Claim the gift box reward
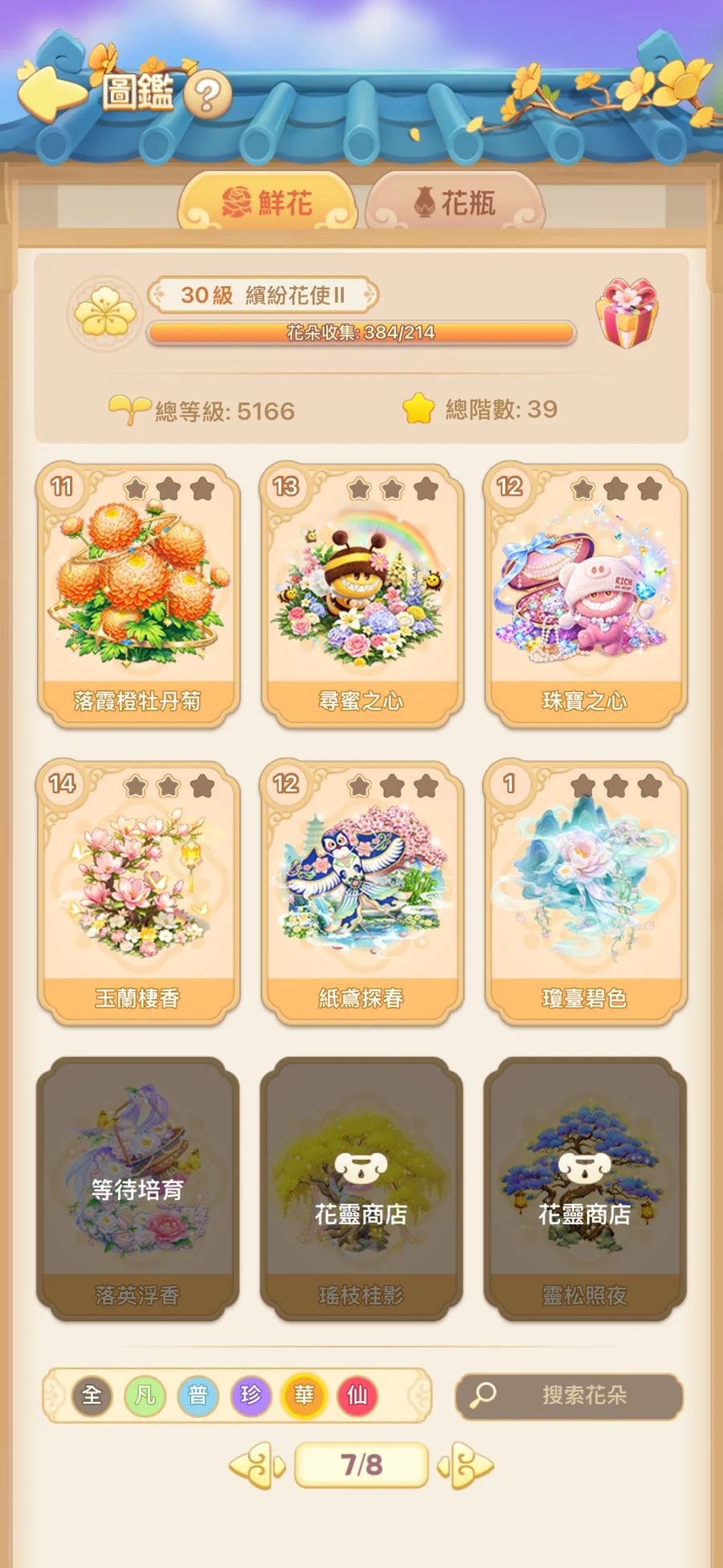The width and height of the screenshot is (723, 1568). [x=627, y=313]
